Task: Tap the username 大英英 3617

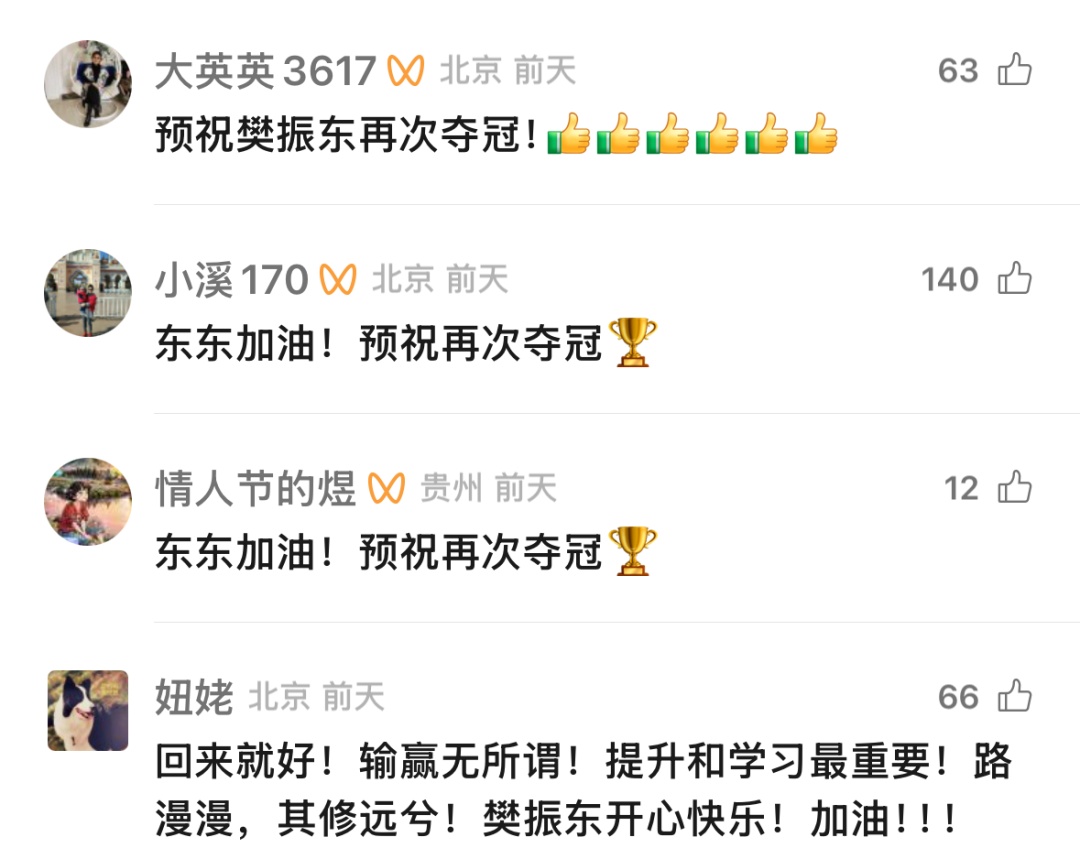Action: [x=265, y=71]
